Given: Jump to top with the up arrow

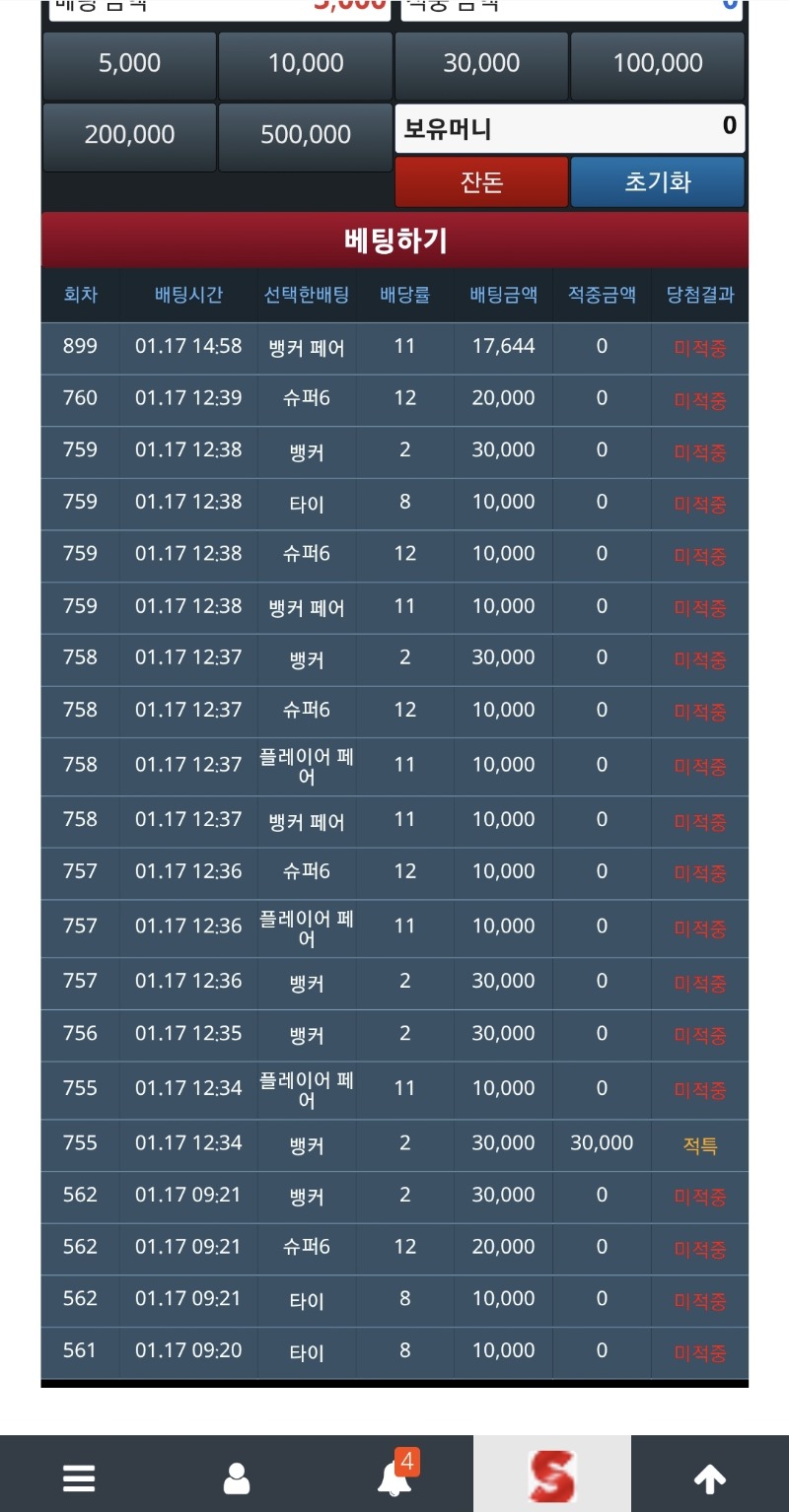Looking at the screenshot, I should (710, 1477).
